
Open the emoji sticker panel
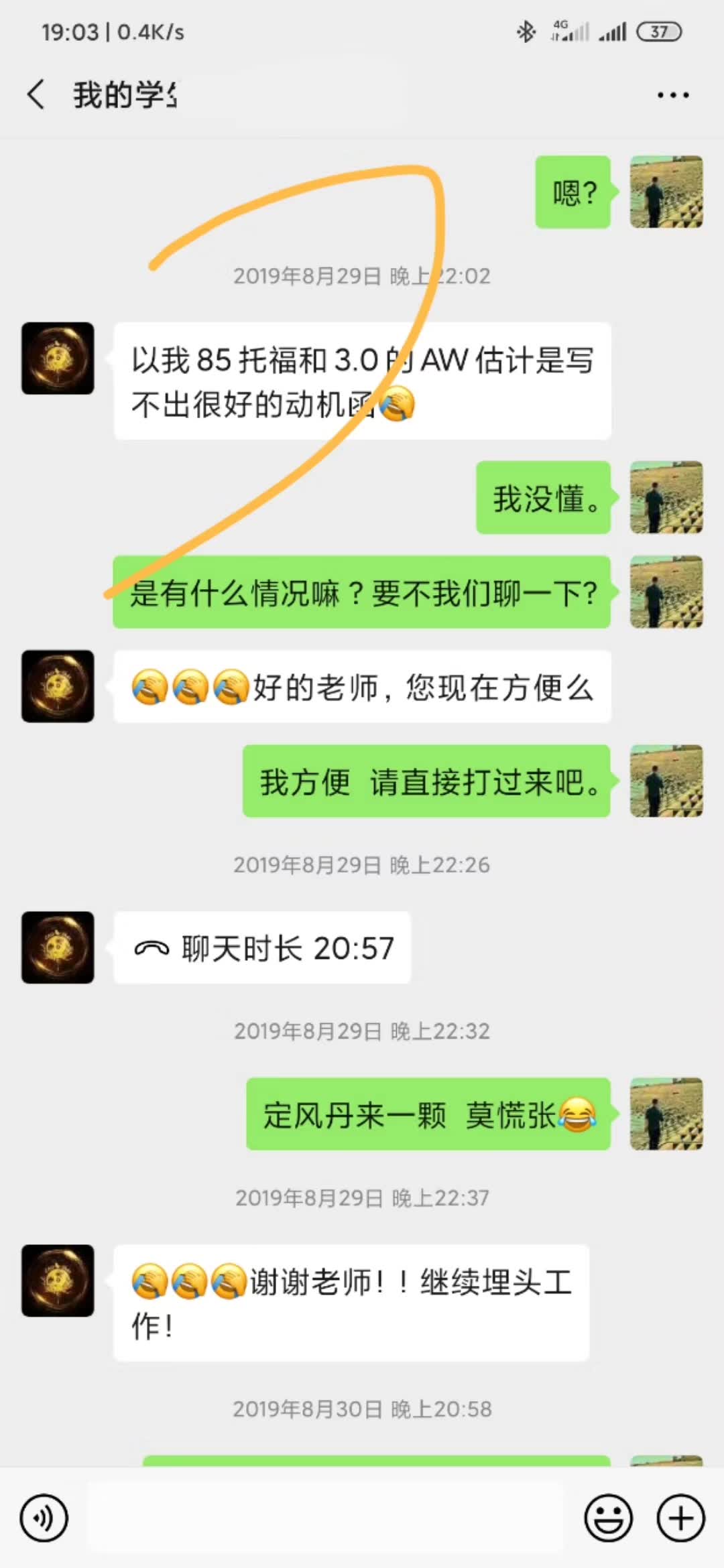(x=609, y=1518)
